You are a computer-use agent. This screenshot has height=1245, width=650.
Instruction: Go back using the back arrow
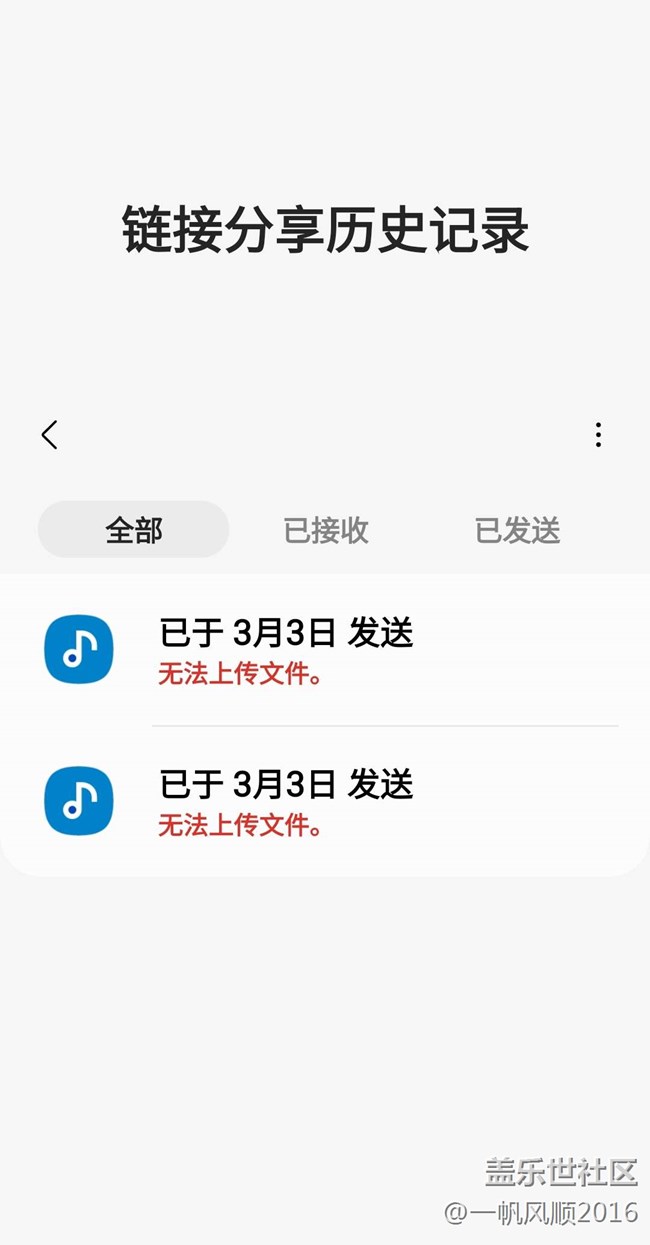(49, 435)
